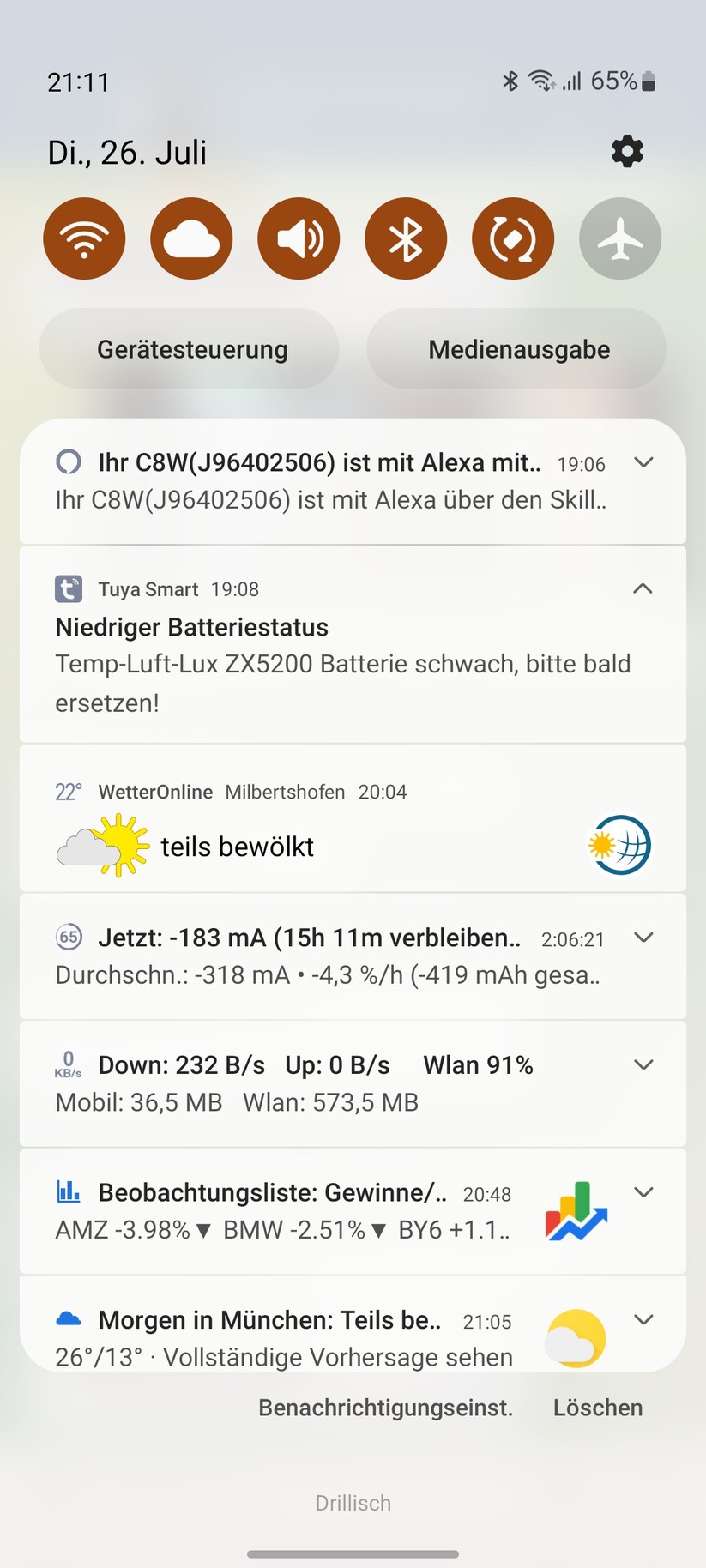
Task: Tap the sound mode speaker icon
Action: 299,238
